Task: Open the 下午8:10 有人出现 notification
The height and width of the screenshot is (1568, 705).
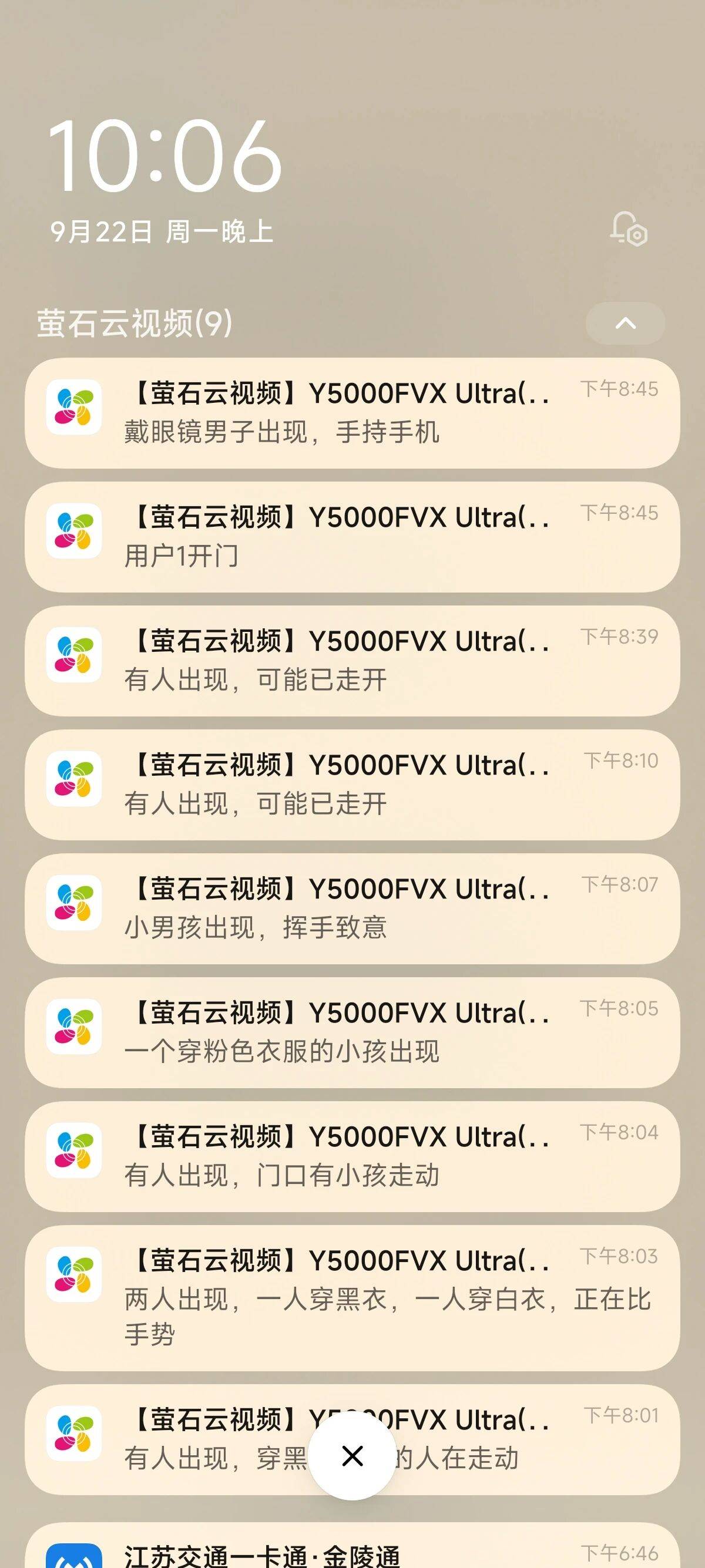Action: (x=352, y=785)
